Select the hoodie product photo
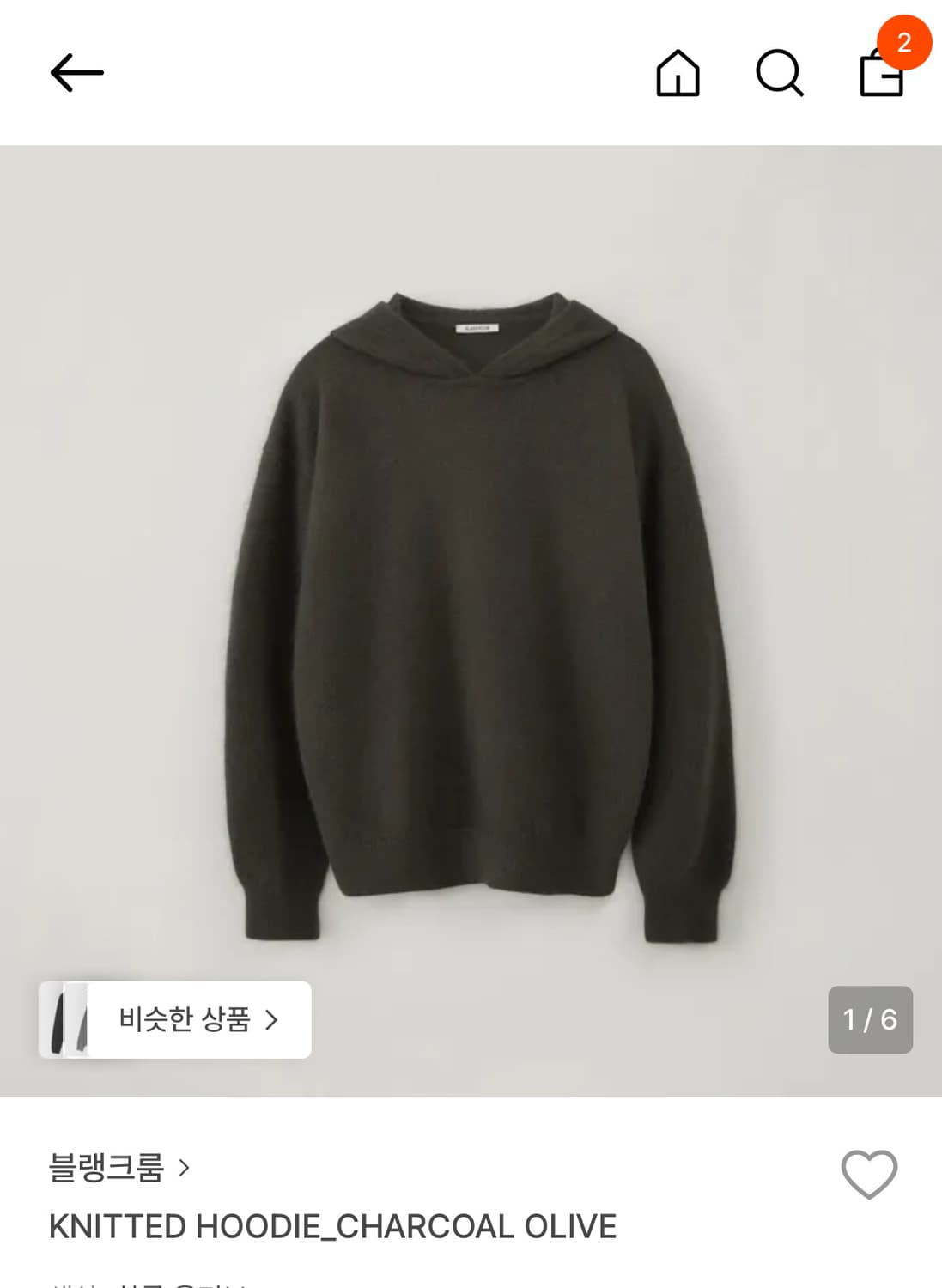The width and height of the screenshot is (942, 1288). click(471, 601)
